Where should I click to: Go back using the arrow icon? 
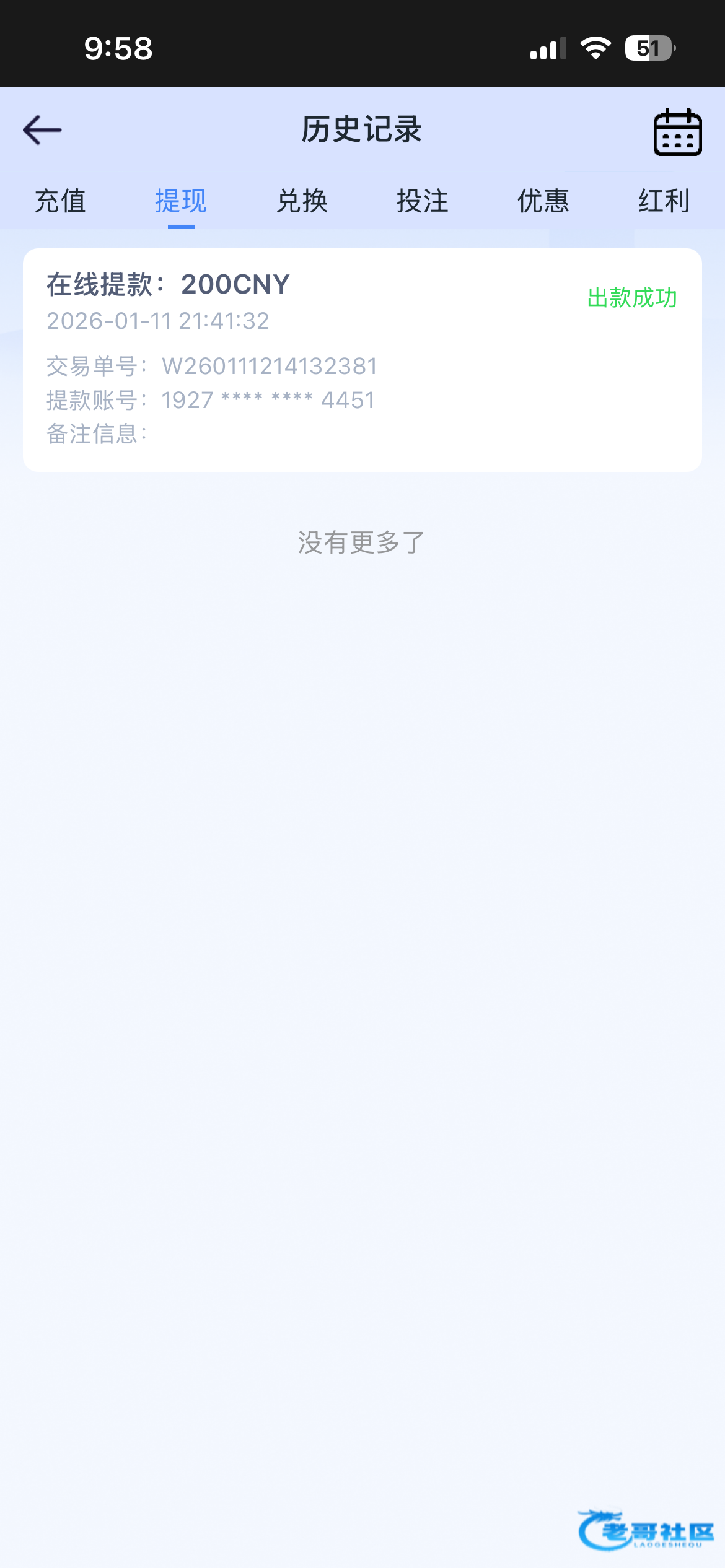pyautogui.click(x=42, y=130)
